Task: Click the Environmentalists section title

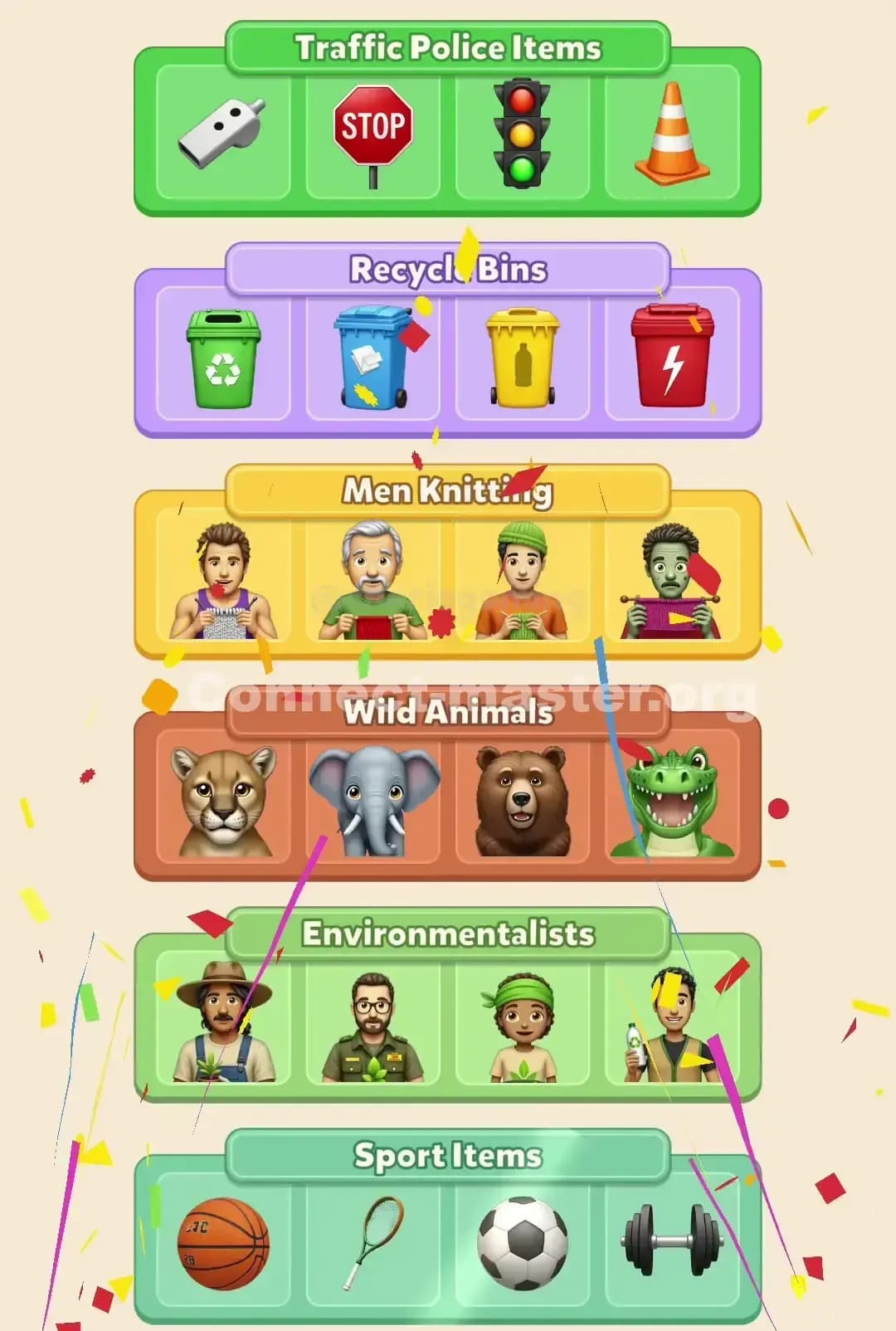Action: point(448,934)
